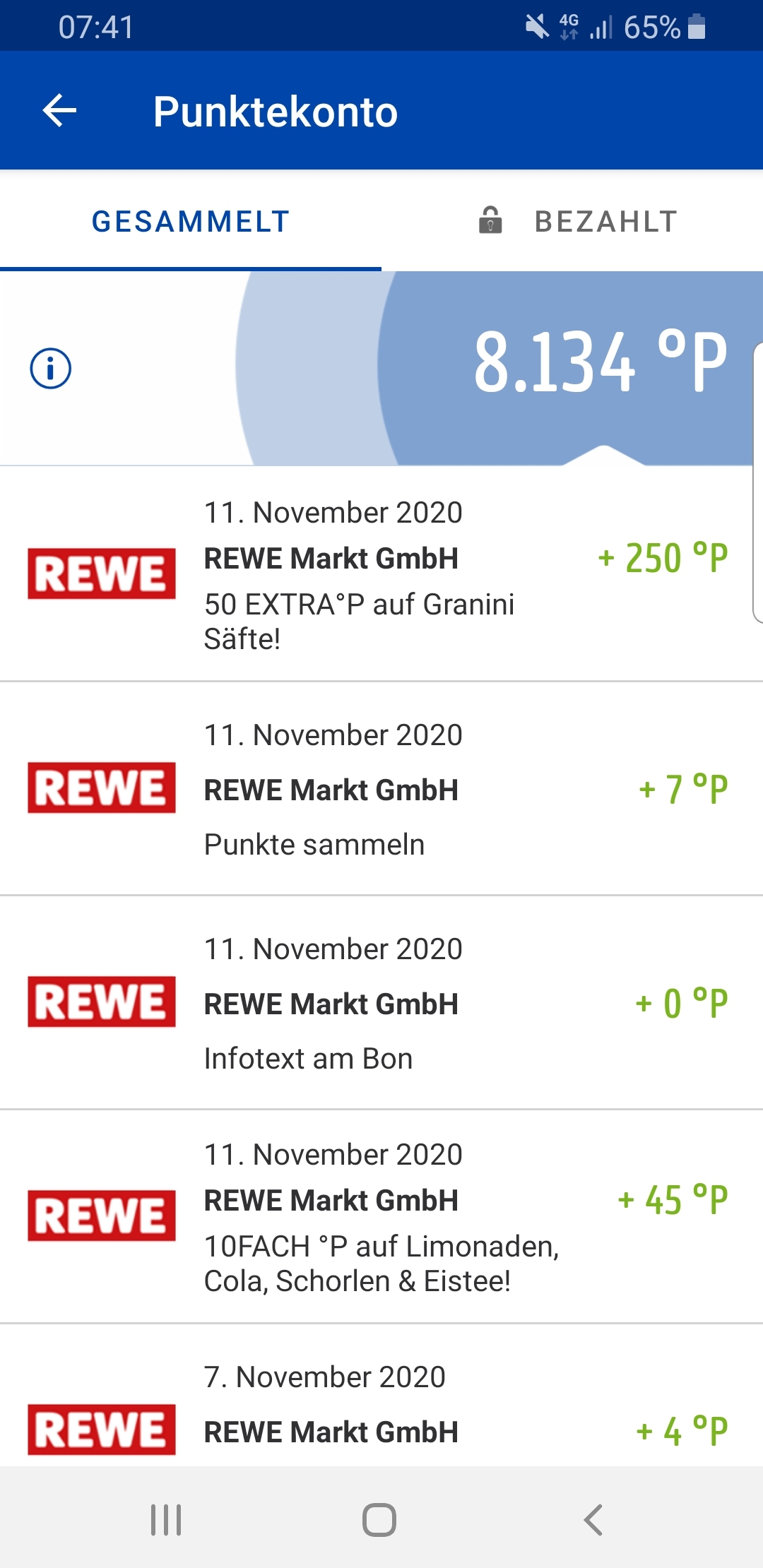Switch to the Bezahlt tab

[x=572, y=221]
